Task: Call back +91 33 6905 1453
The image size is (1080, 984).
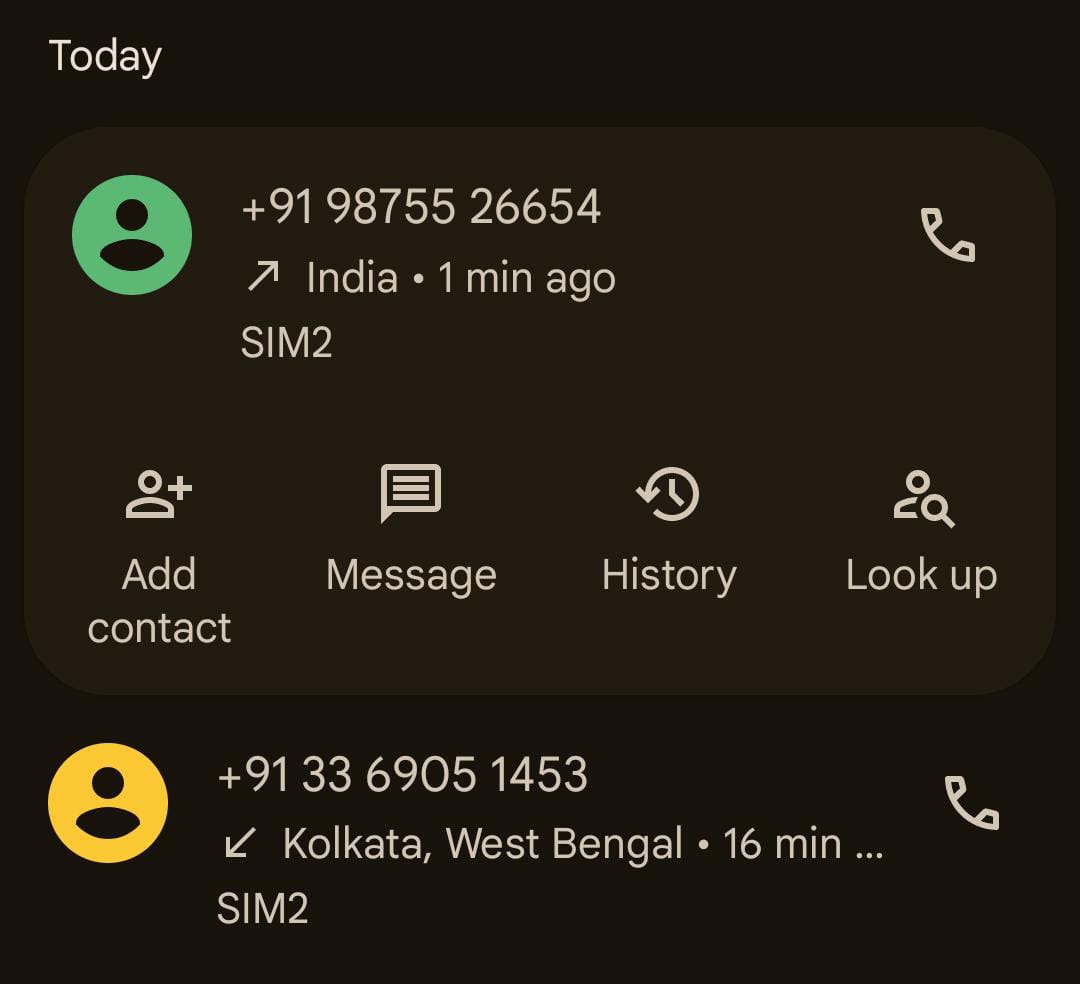Action: click(x=971, y=803)
